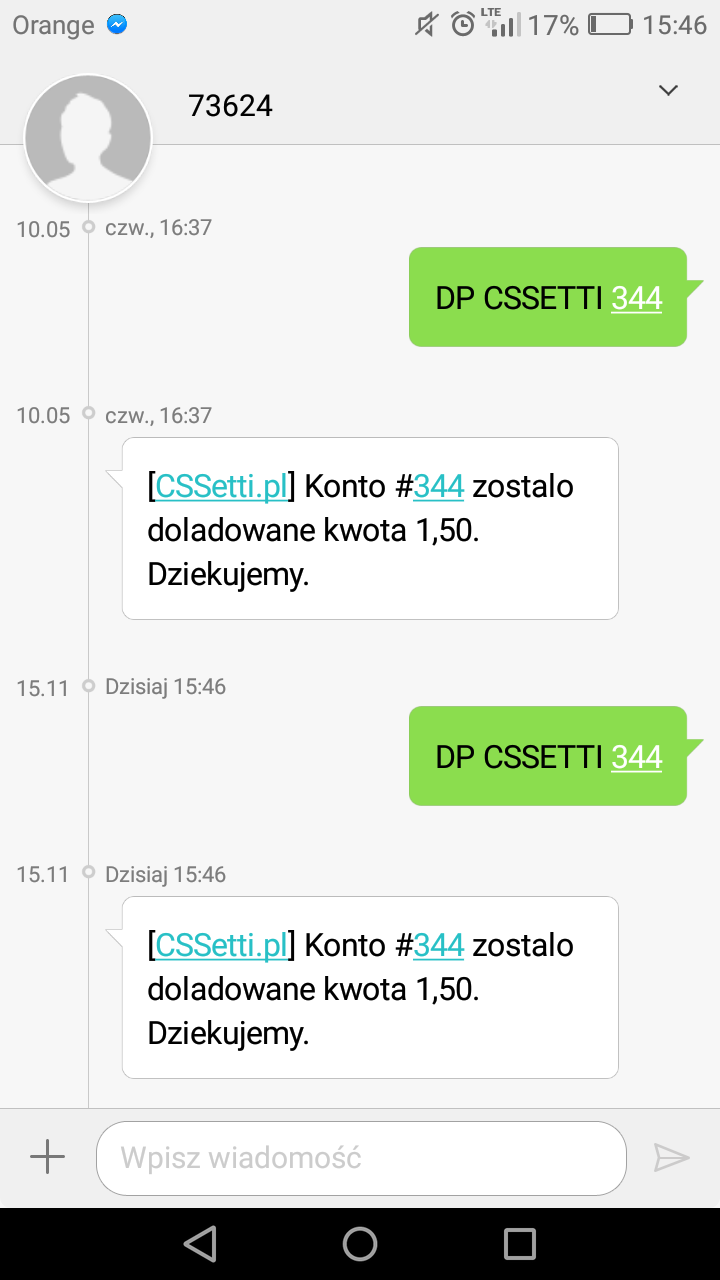The image size is (720, 1280).
Task: Tap the 344 link in today's sent message
Action: (637, 757)
